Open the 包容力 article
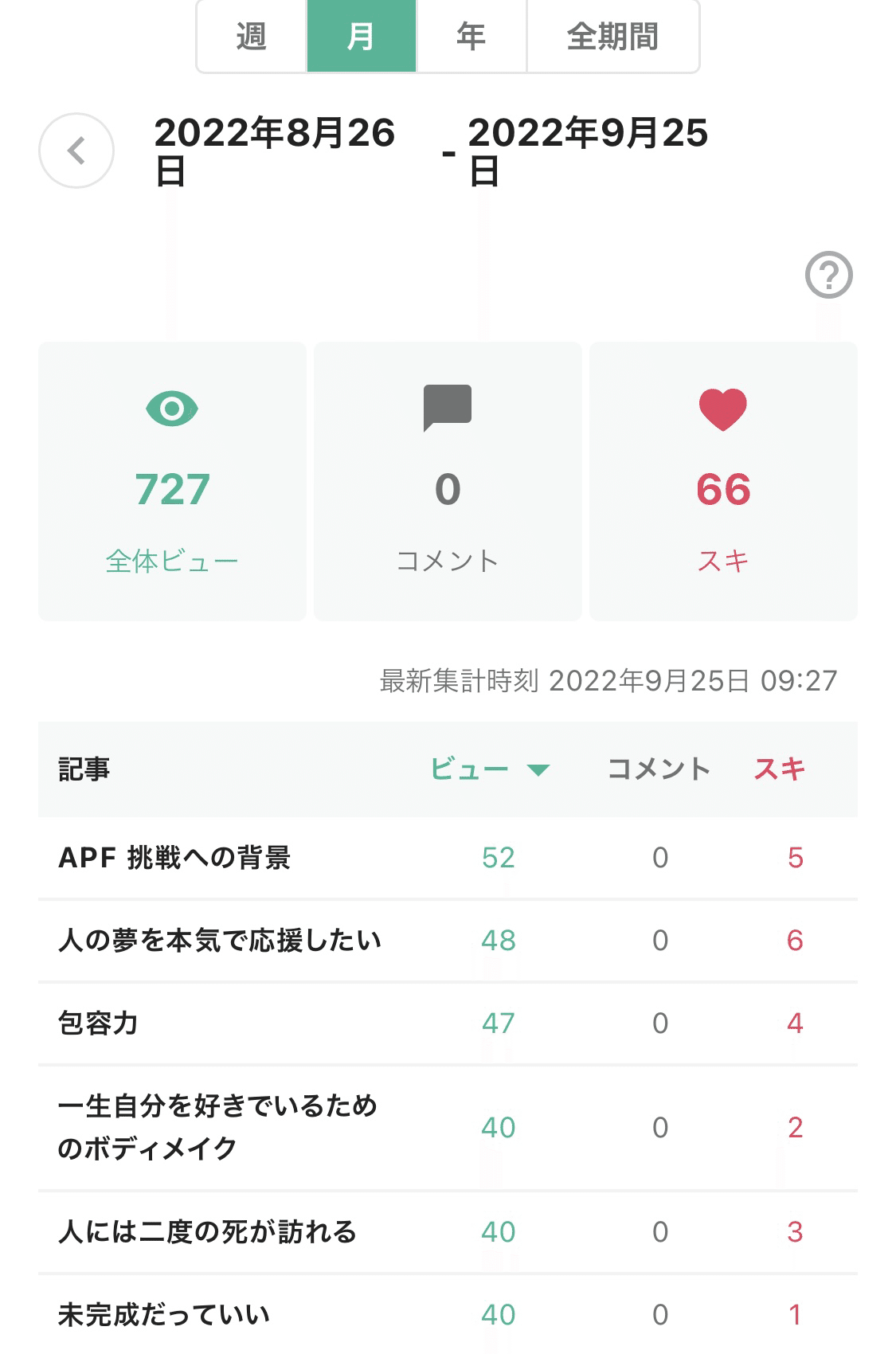The height and width of the screenshot is (1354, 896). click(99, 1023)
